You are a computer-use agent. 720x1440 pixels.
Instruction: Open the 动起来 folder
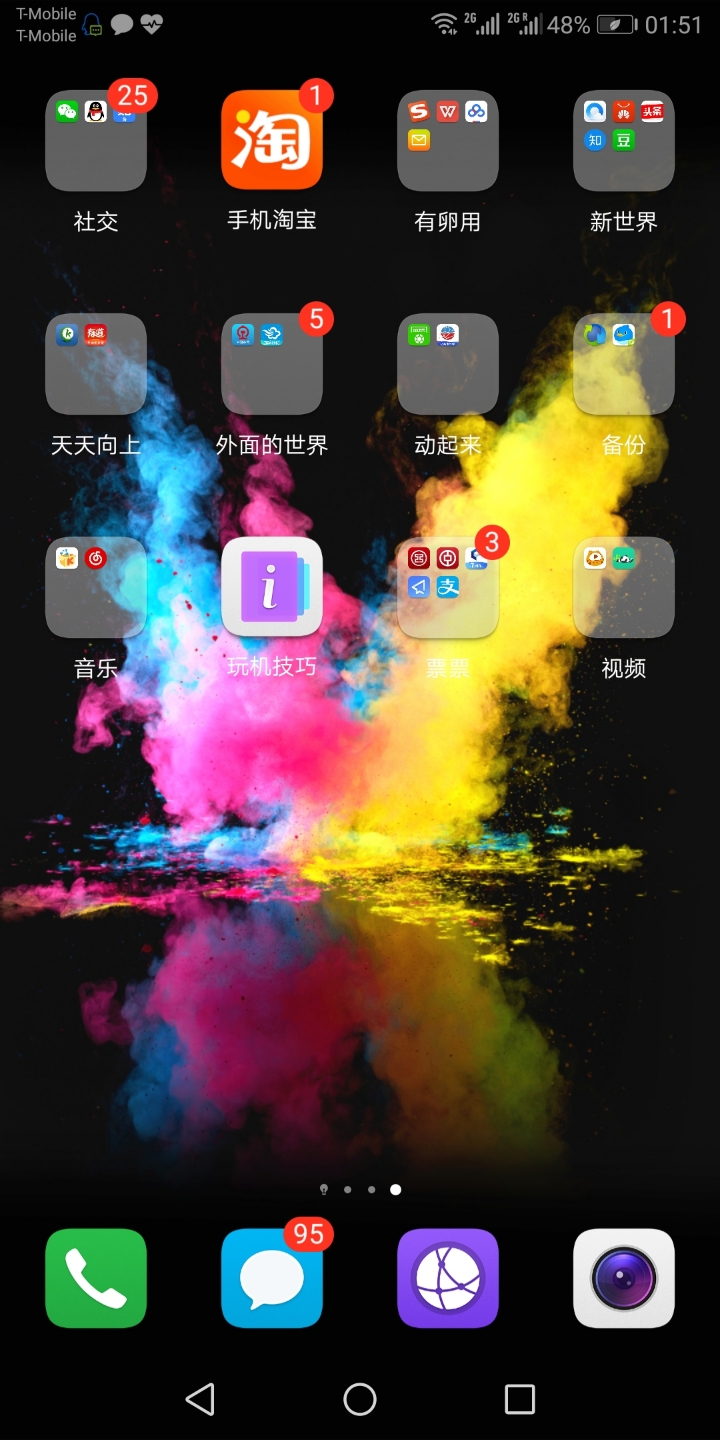click(448, 364)
